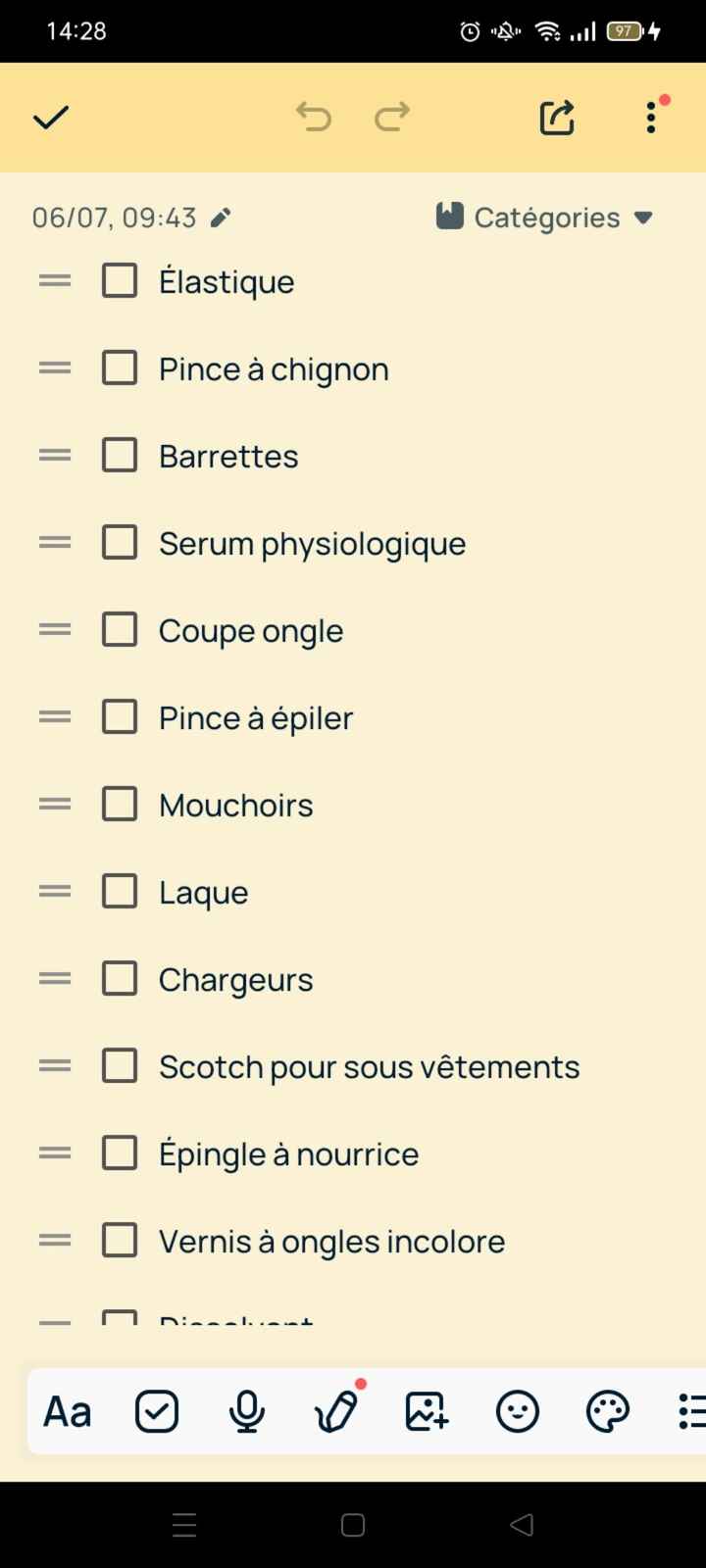This screenshot has height=1568, width=706.
Task: Tap the recent apps navigation button
Action: pyautogui.click(x=184, y=1525)
